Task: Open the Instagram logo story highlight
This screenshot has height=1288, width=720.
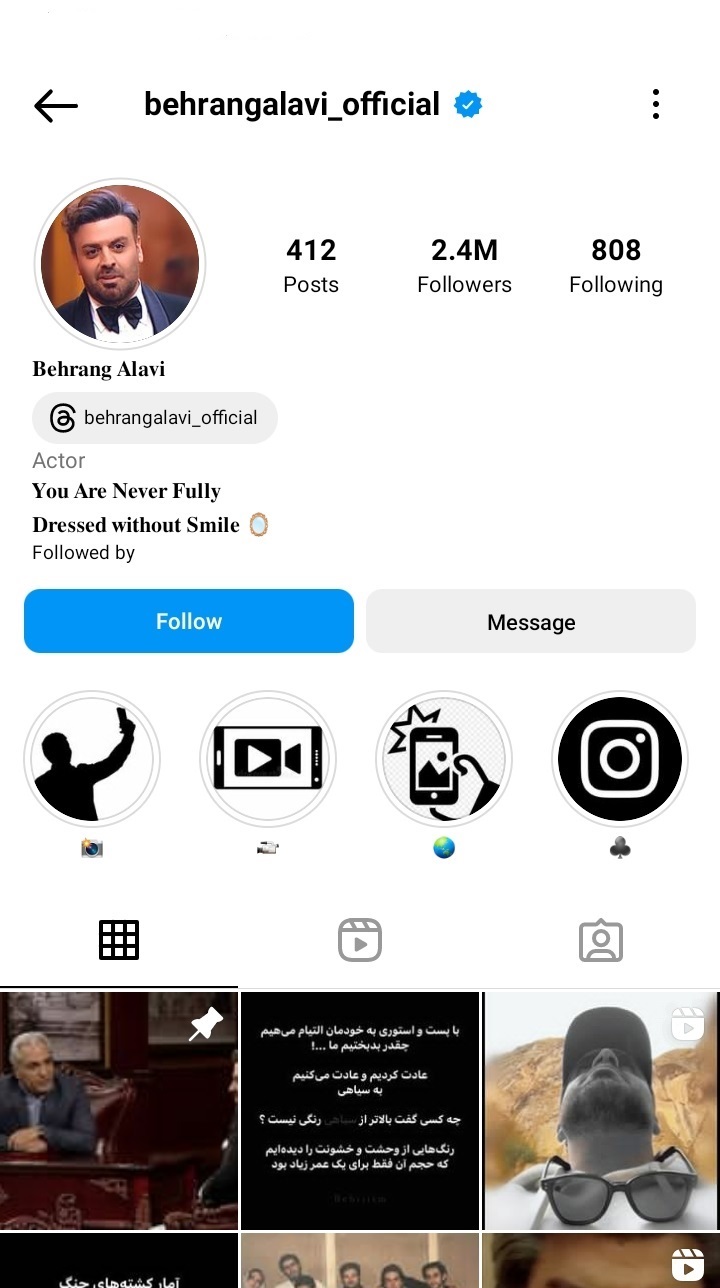Action: (x=620, y=759)
